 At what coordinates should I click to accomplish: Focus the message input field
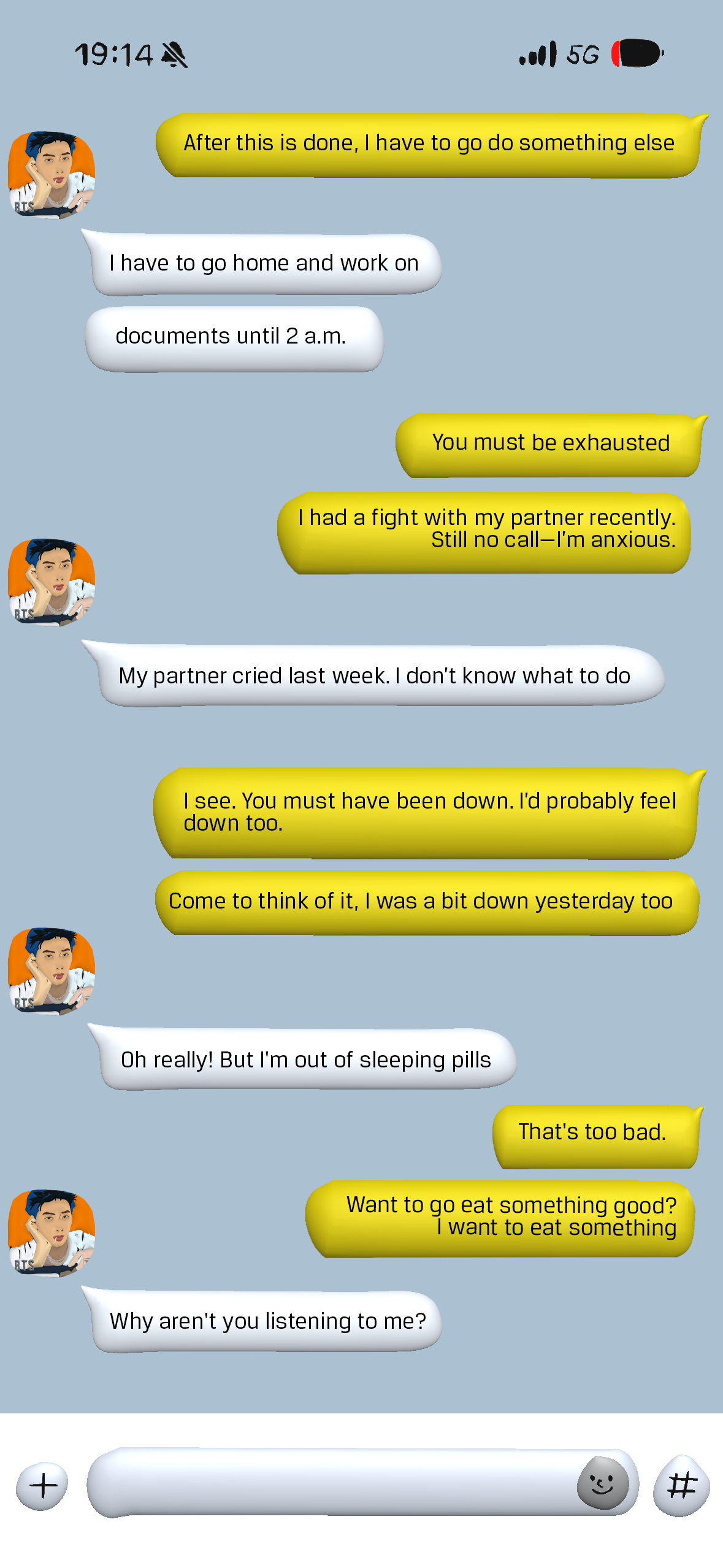tap(331, 1483)
